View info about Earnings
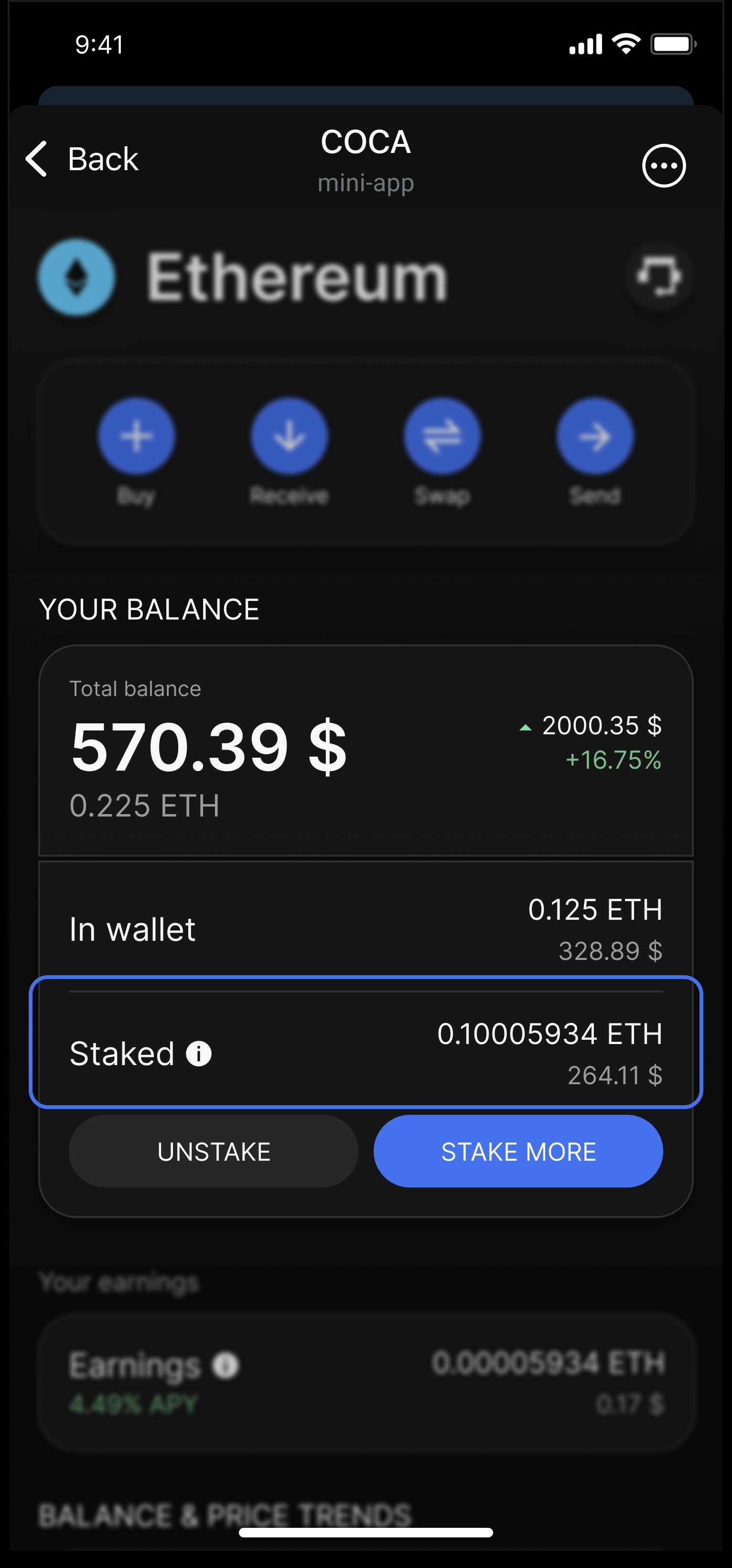The width and height of the screenshot is (732, 1568). point(226,1365)
